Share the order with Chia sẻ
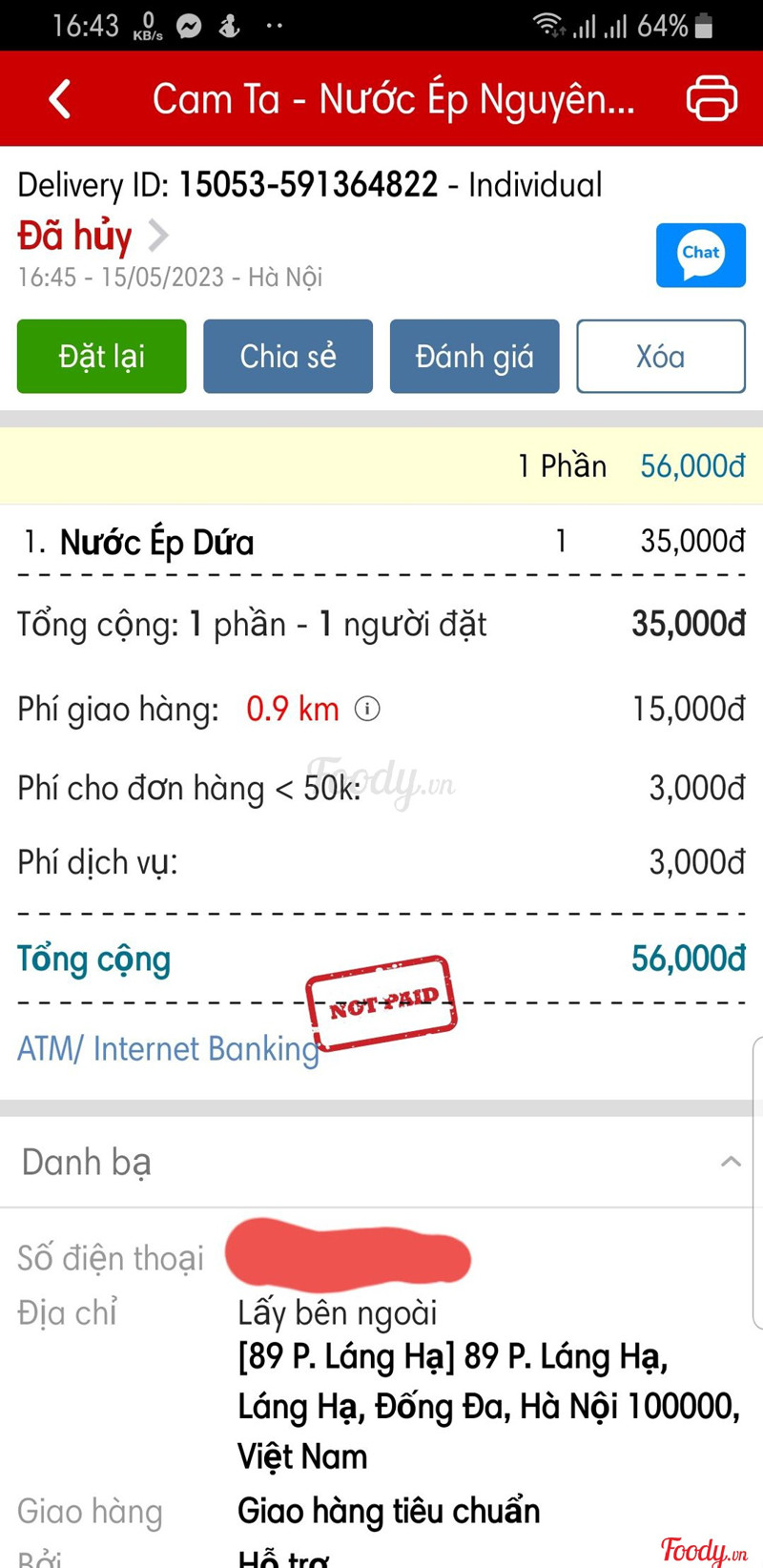Viewport: 763px width, 1568px height. tap(288, 357)
